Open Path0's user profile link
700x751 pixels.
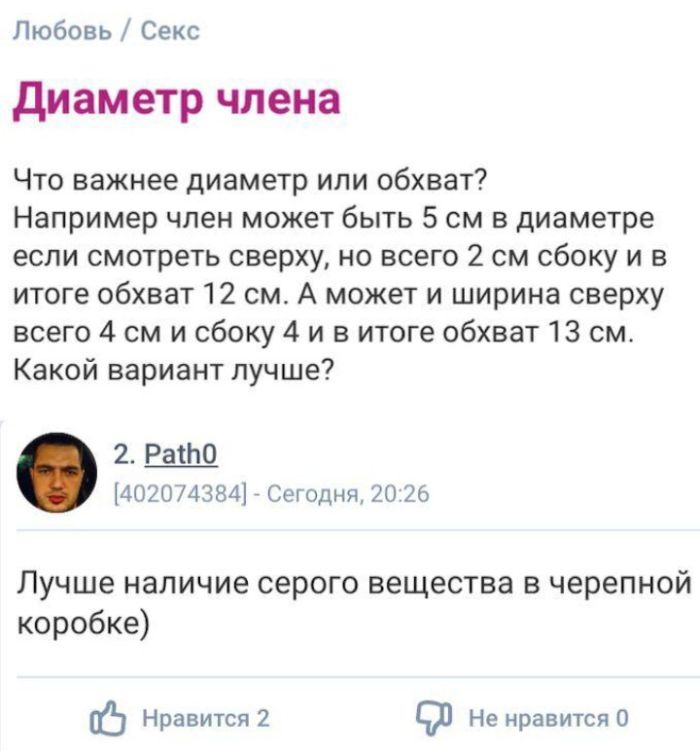pyautogui.click(x=181, y=458)
